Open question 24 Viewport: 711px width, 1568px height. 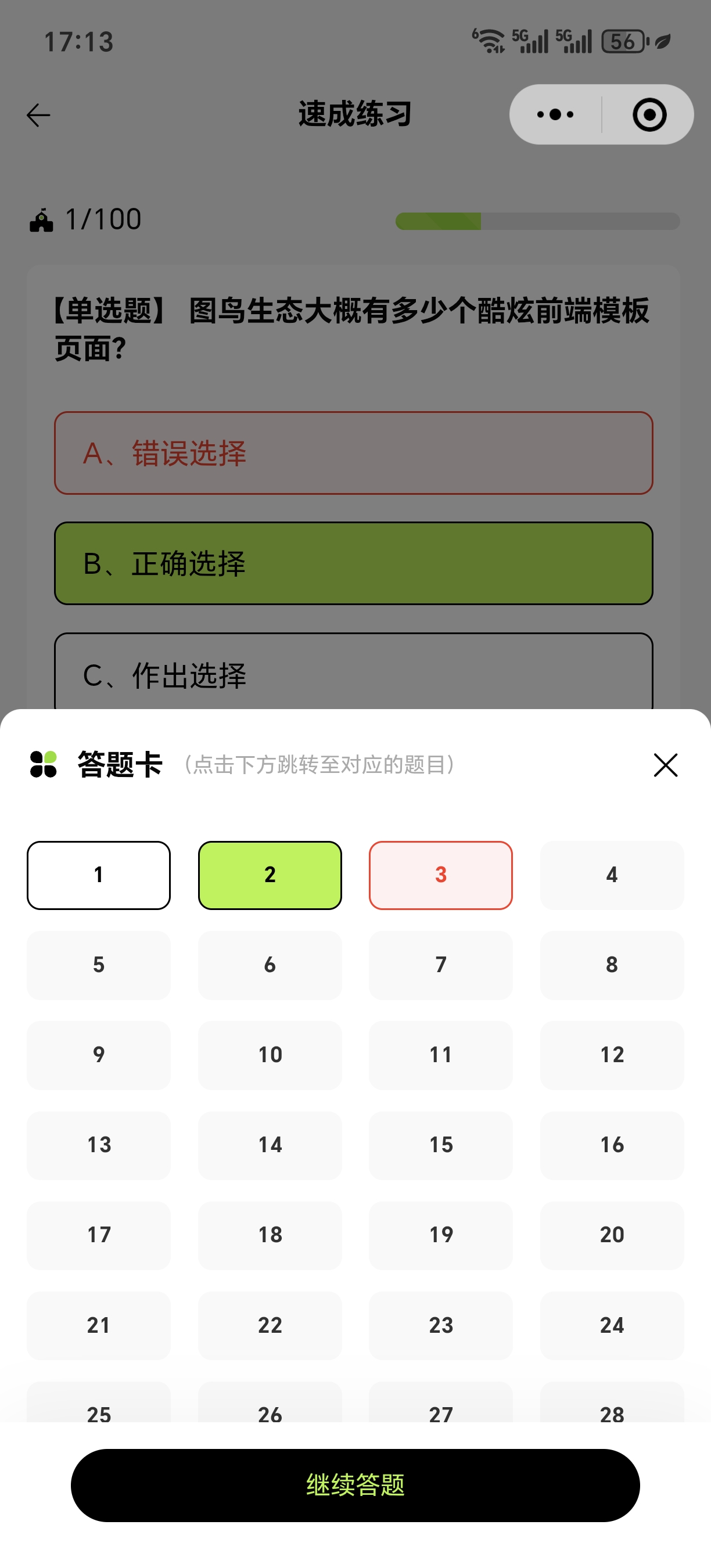[612, 1326]
